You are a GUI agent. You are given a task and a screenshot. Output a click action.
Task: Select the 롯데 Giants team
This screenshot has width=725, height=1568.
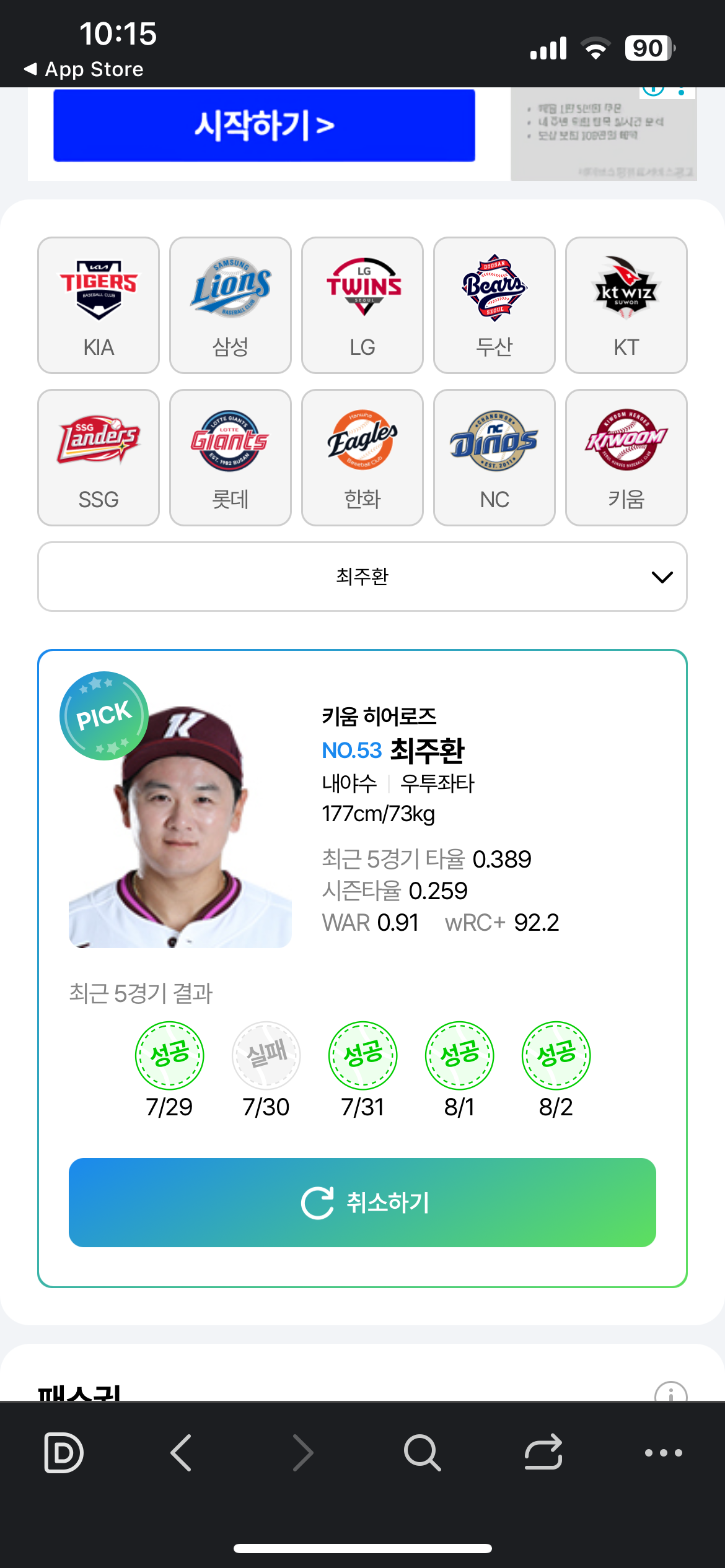231,458
